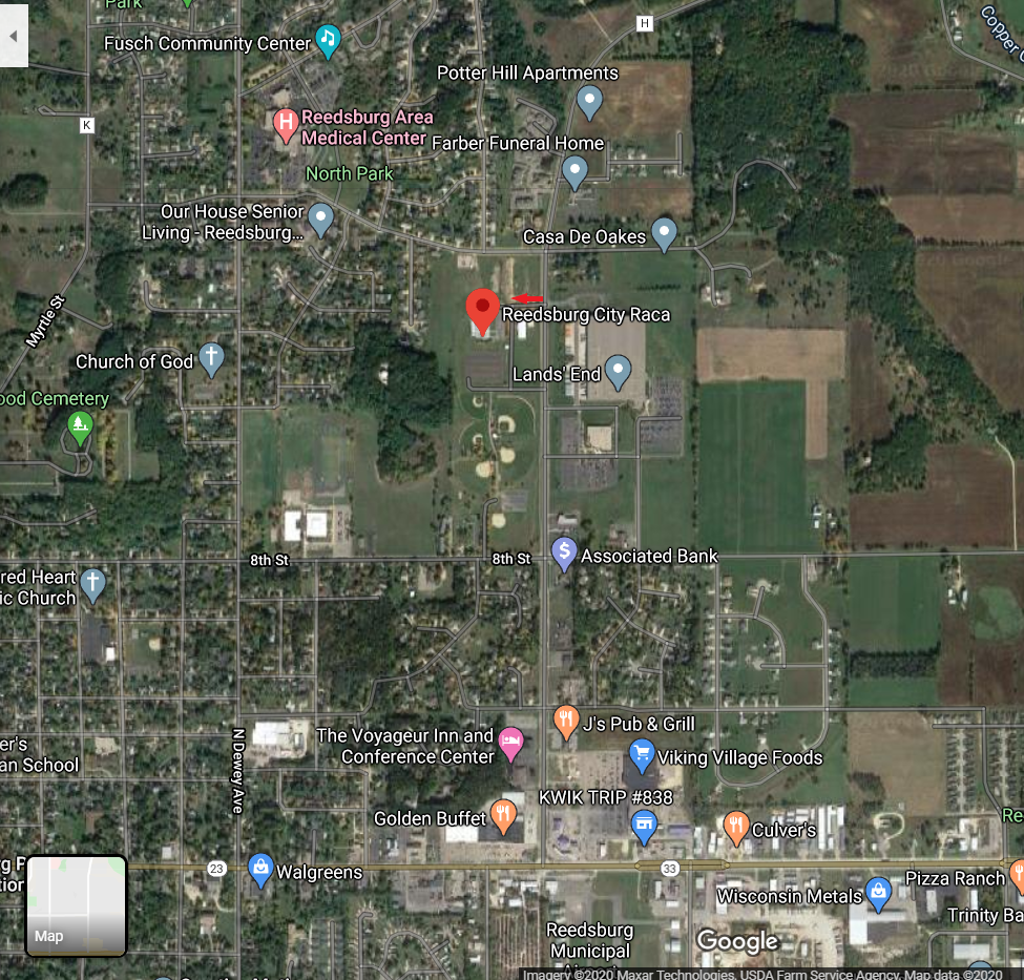Viewport: 1024px width, 980px height.
Task: Select Wisconsin Metals marker
Action: 878,892
